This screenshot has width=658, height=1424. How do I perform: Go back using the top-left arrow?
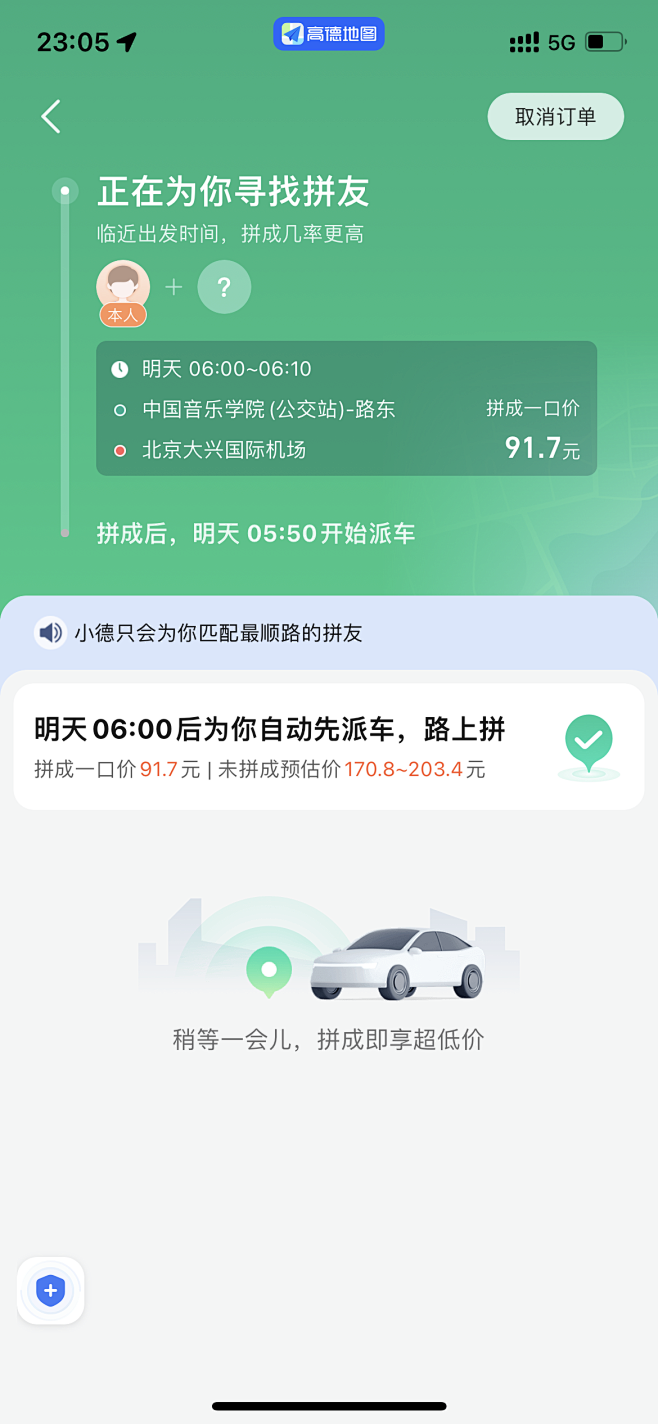[51, 117]
